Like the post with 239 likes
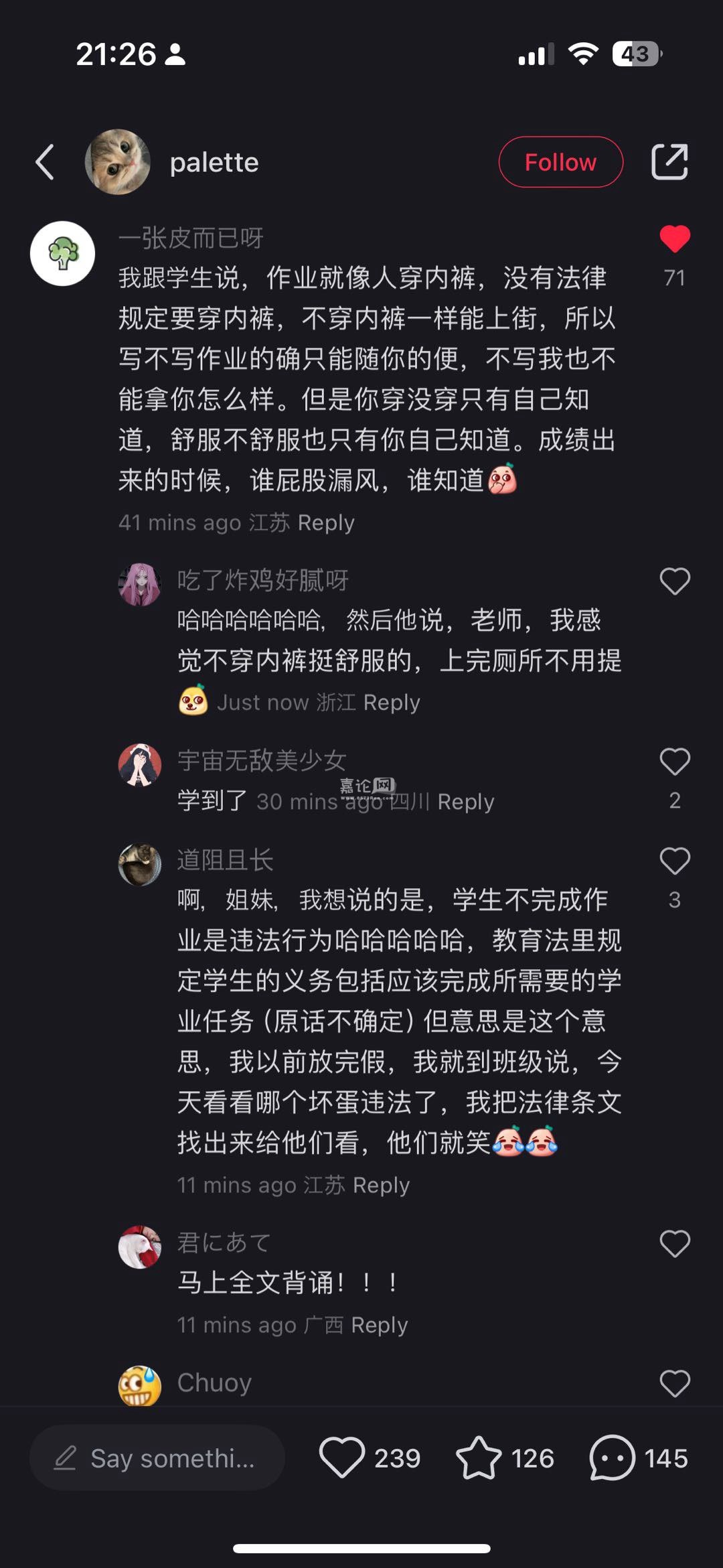The height and width of the screenshot is (1568, 723). pos(342,1458)
